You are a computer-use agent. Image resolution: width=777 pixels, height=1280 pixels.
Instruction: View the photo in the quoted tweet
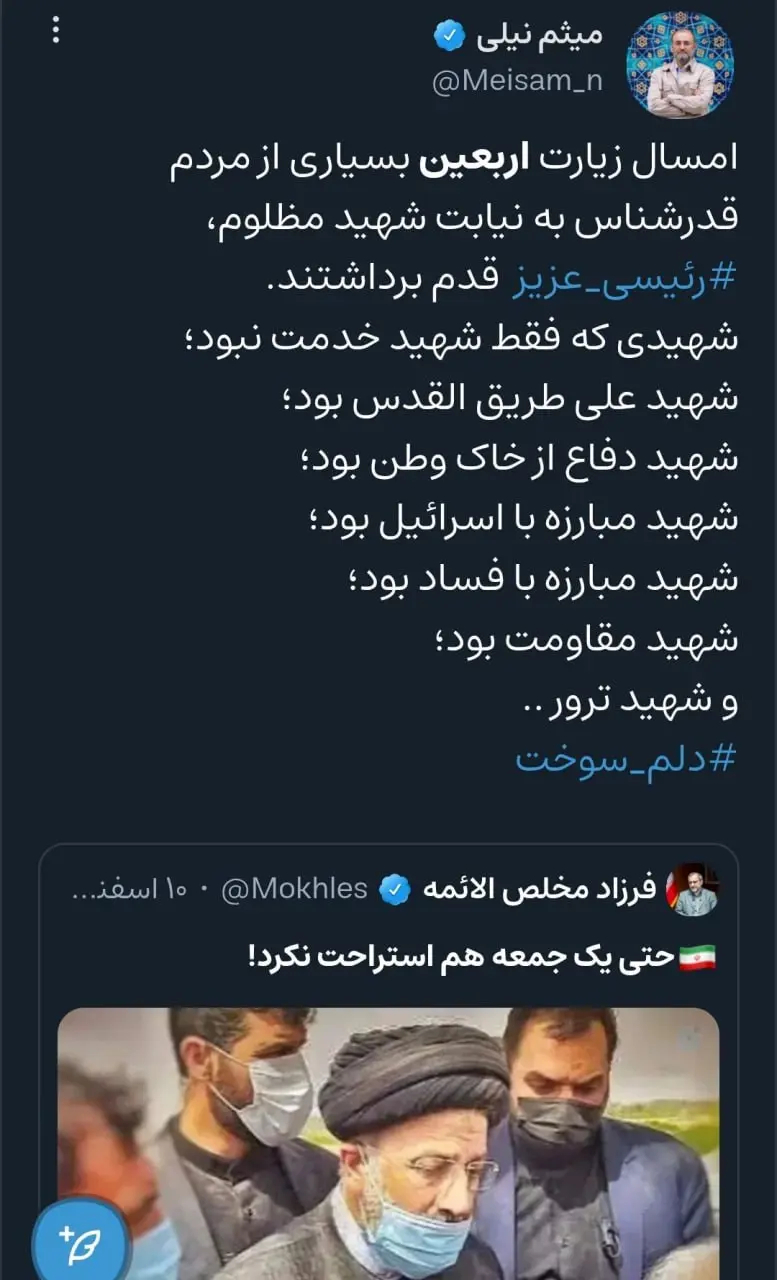[388, 1130]
